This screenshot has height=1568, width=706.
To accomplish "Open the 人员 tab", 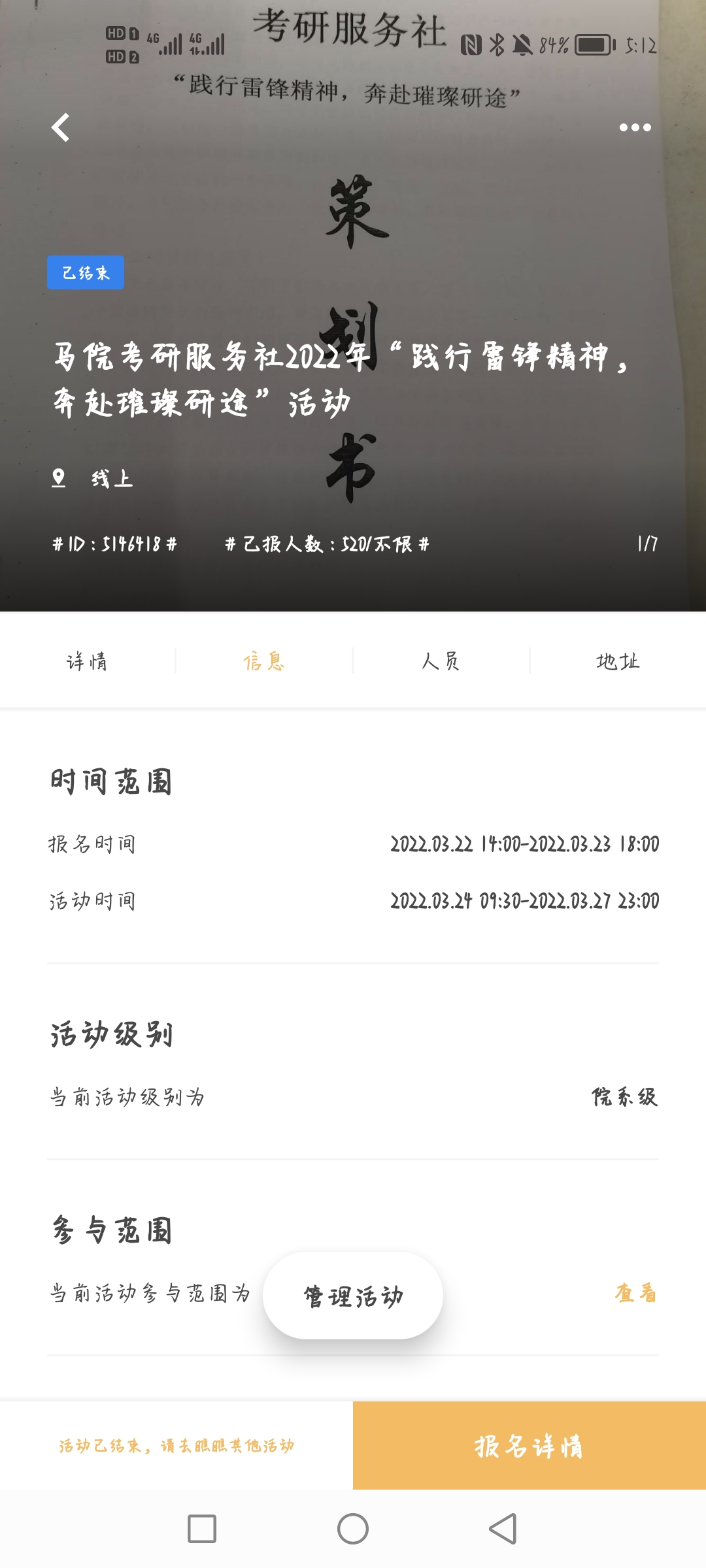I will [441, 661].
